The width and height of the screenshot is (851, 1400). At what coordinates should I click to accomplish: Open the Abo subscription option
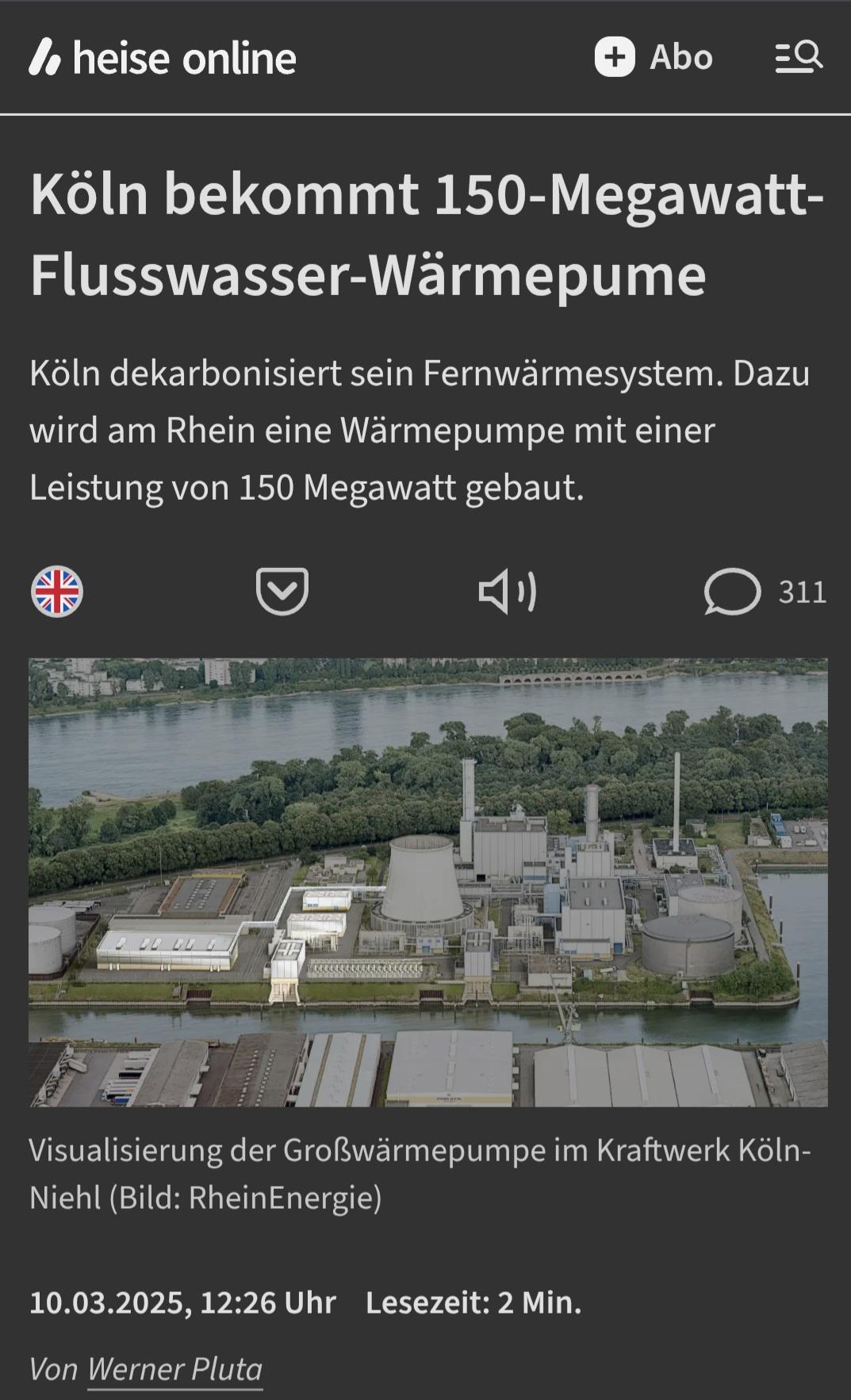click(x=654, y=57)
